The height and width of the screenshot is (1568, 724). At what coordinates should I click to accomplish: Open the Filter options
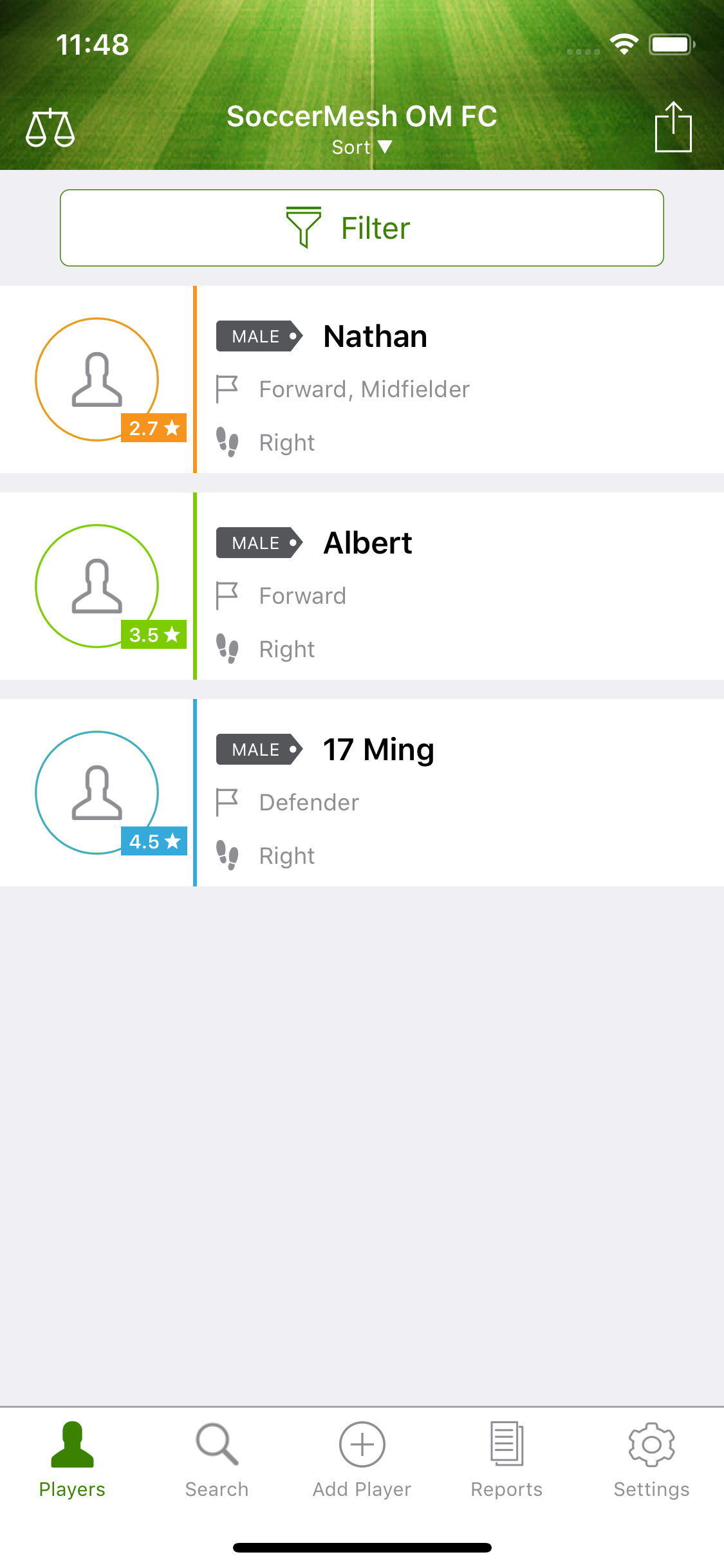(x=362, y=228)
